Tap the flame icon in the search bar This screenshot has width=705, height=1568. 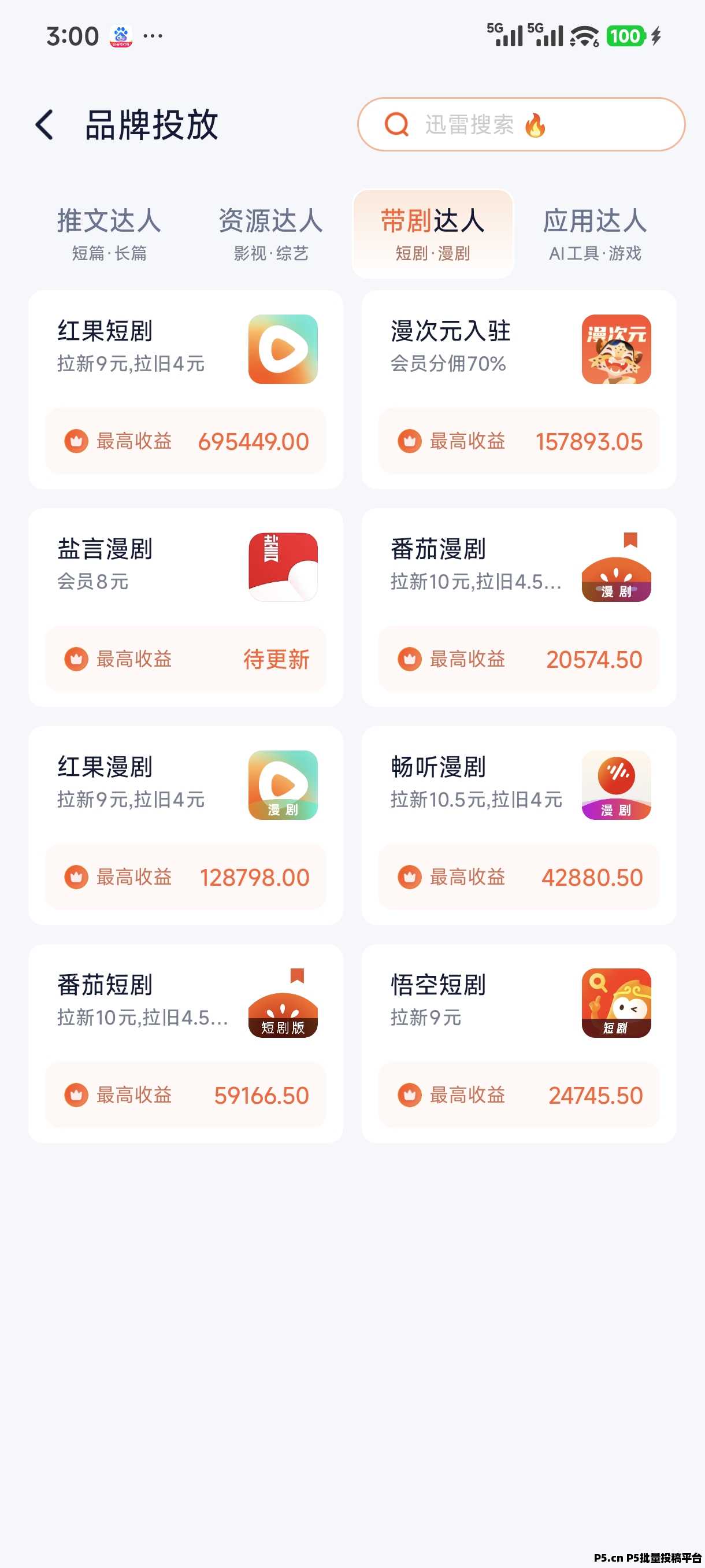[x=535, y=125]
